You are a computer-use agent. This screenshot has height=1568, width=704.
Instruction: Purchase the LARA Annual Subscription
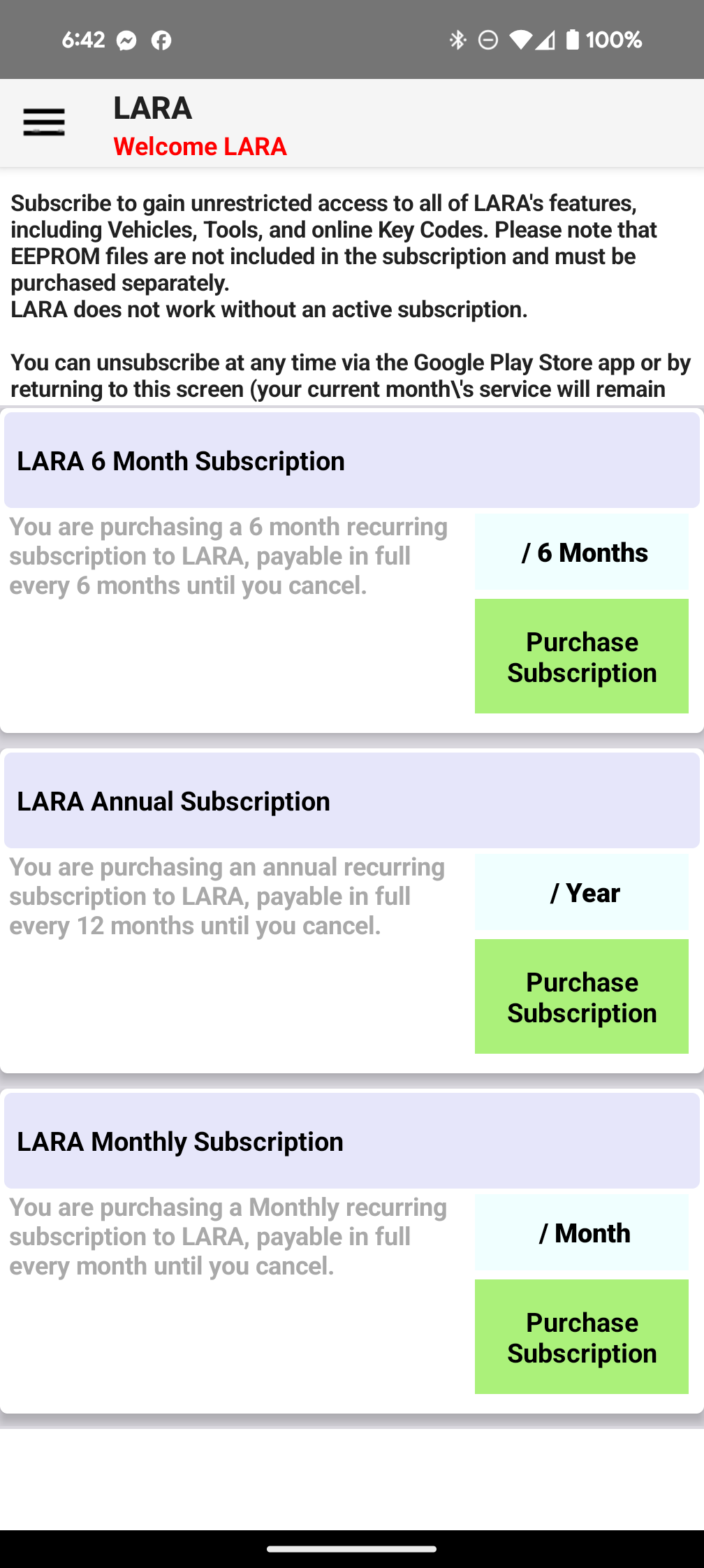coord(581,996)
